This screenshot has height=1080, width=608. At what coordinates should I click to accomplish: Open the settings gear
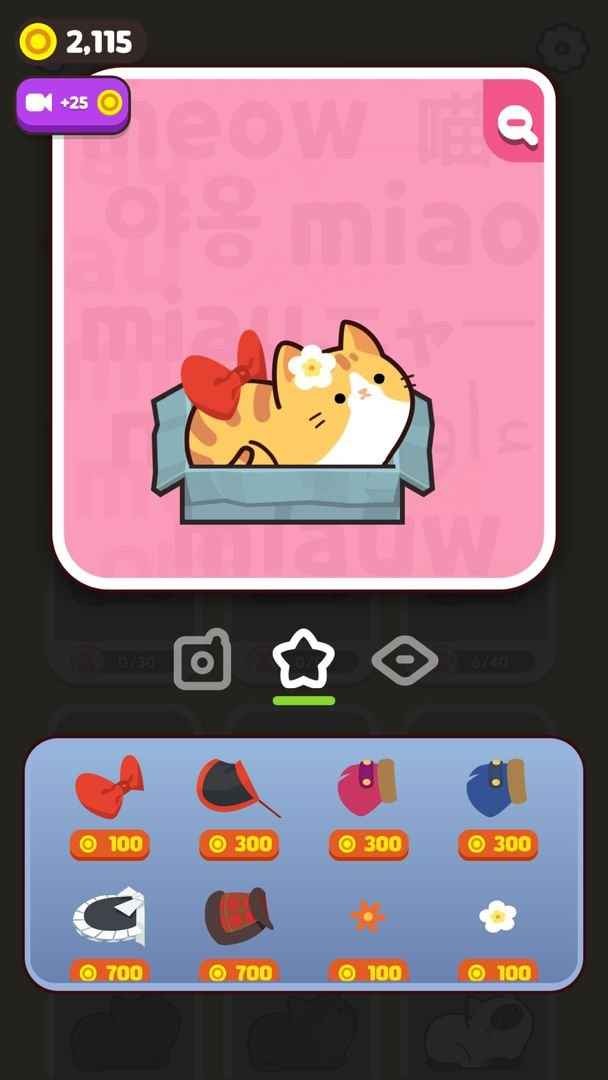pos(561,46)
